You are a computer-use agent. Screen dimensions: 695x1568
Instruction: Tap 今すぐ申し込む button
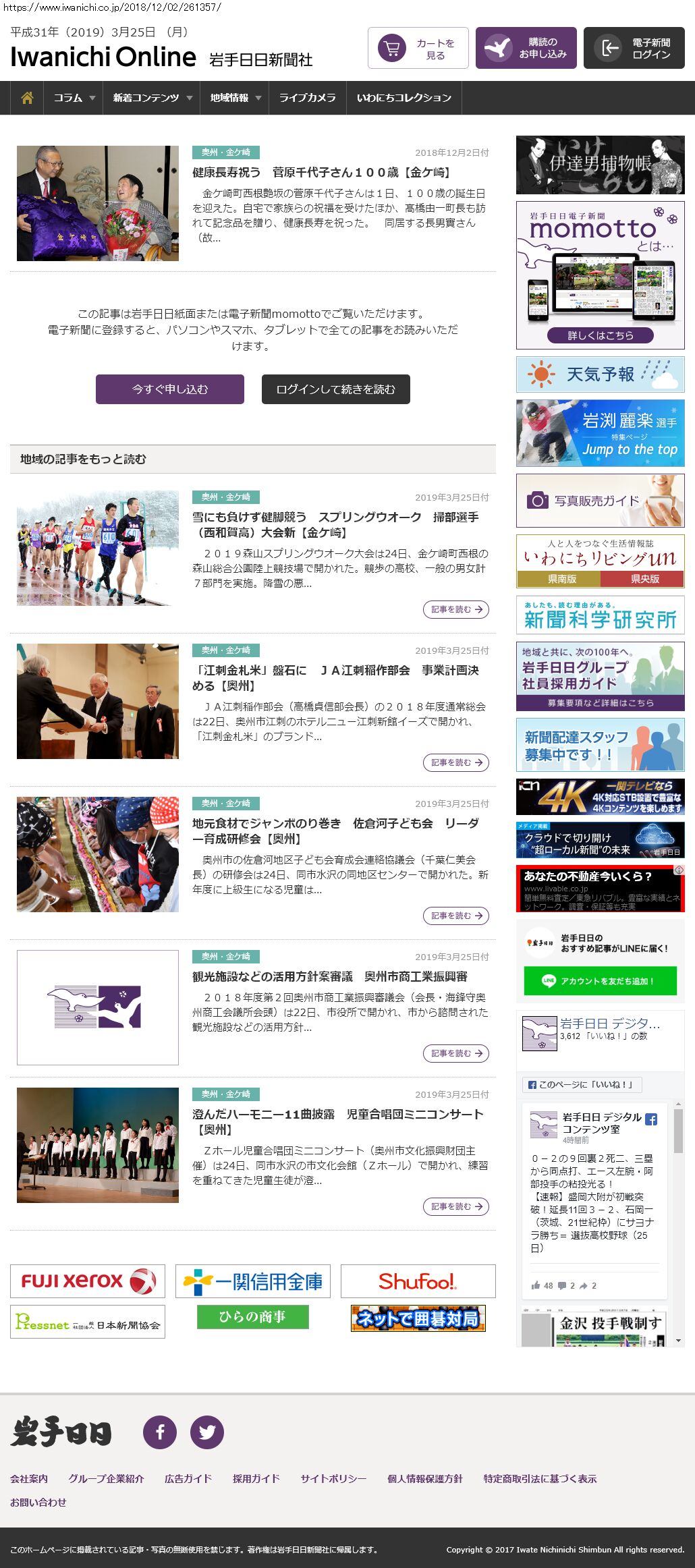pos(170,389)
